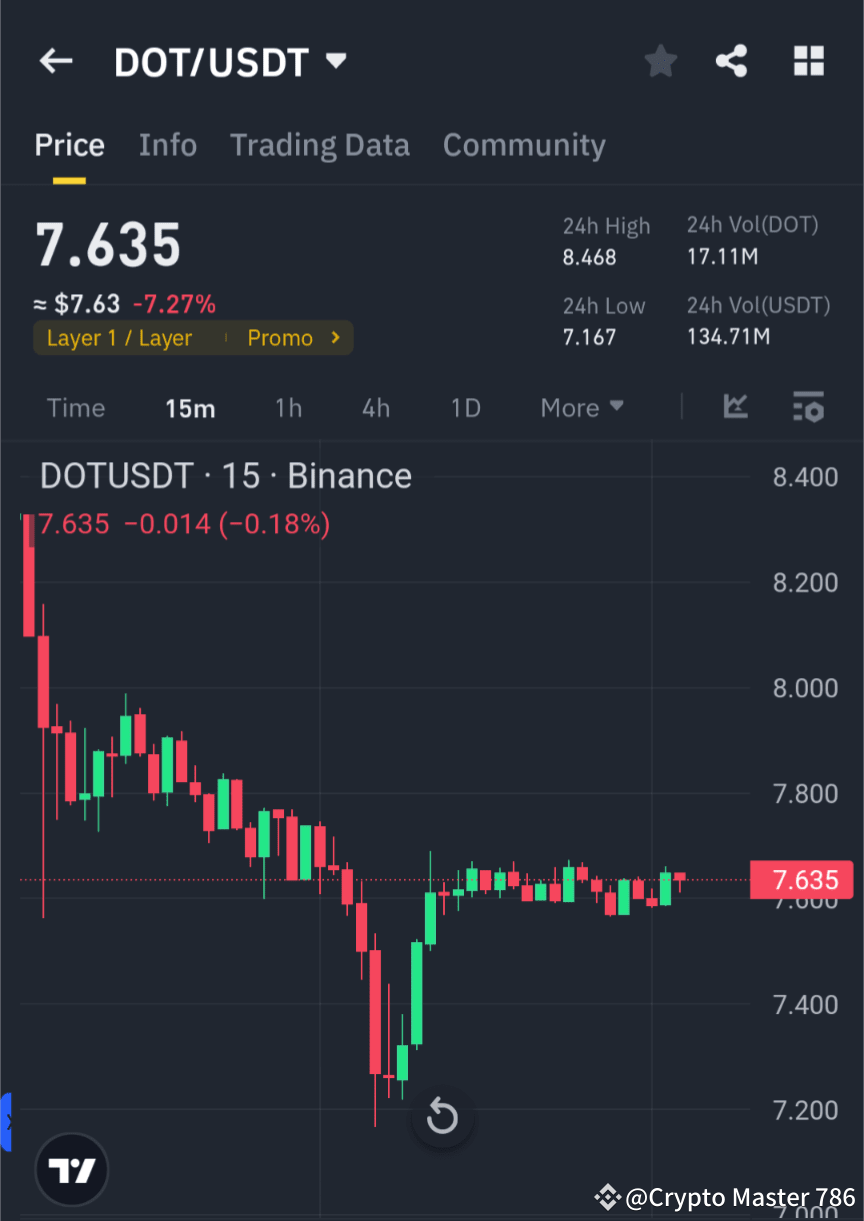Click the grid layout icon top right

tap(808, 61)
